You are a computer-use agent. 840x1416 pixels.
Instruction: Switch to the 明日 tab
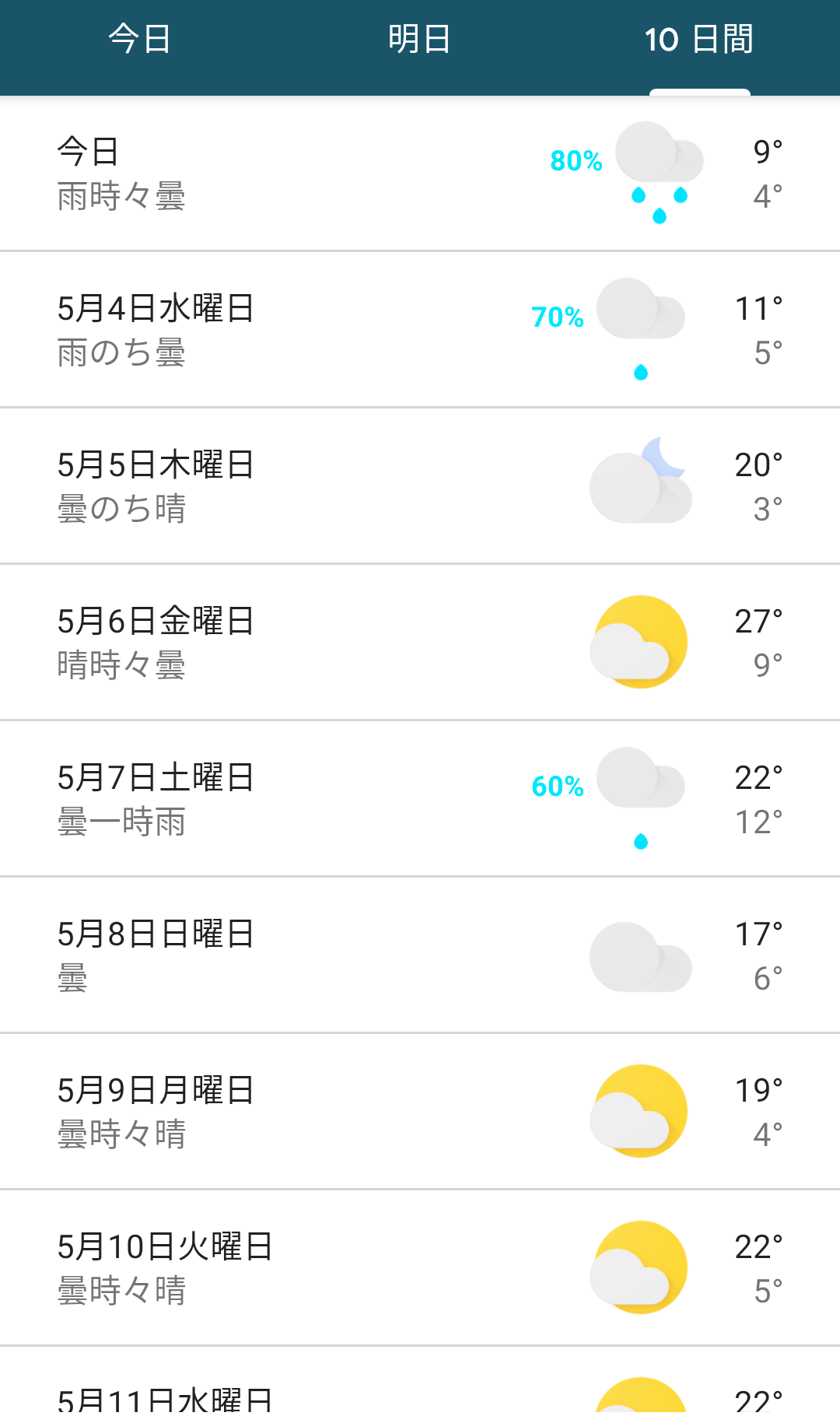pyautogui.click(x=420, y=40)
